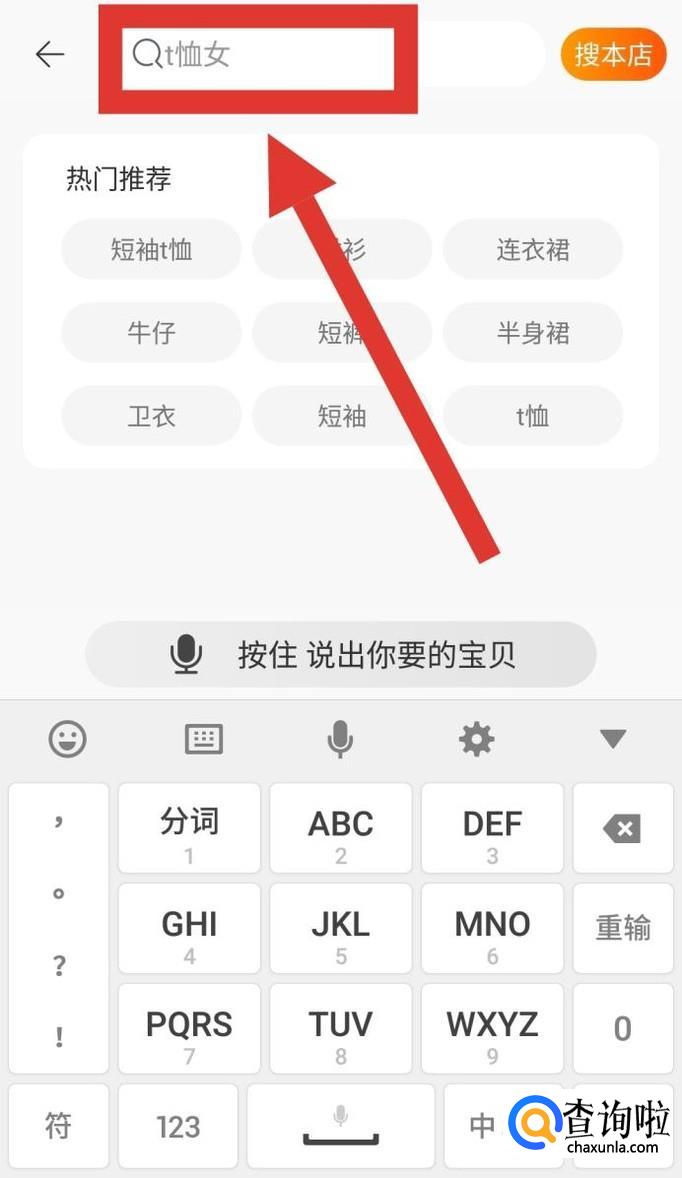The width and height of the screenshot is (682, 1178).
Task: Go back with the arrow icon
Action: pos(49,54)
